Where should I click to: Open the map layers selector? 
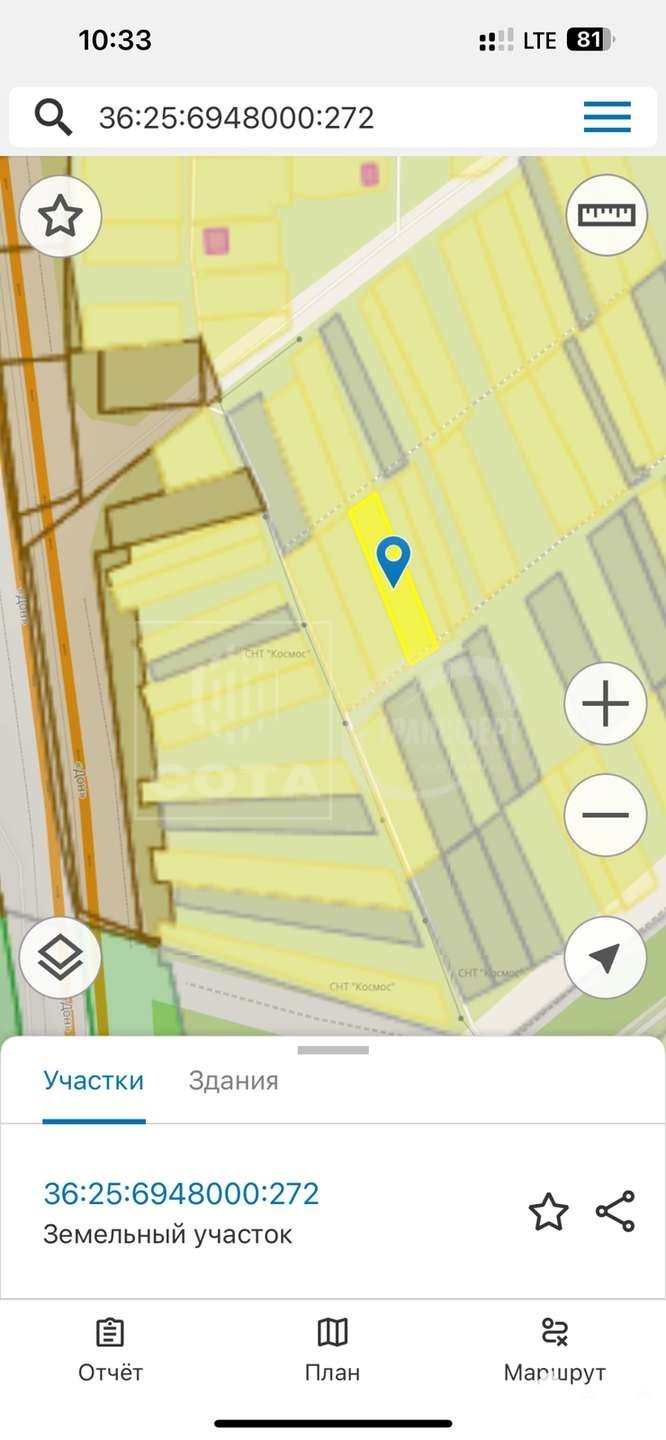[60, 957]
